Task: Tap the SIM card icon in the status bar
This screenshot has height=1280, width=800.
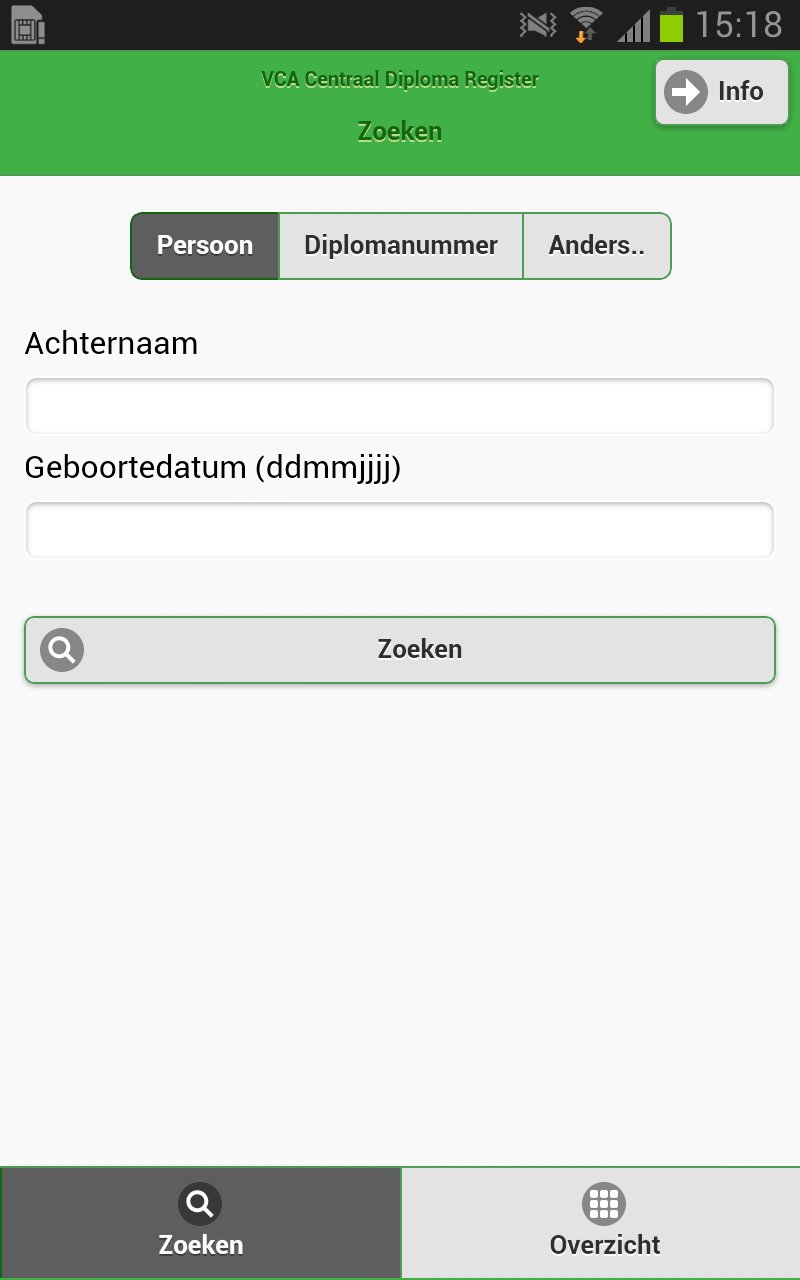Action: tap(26, 26)
